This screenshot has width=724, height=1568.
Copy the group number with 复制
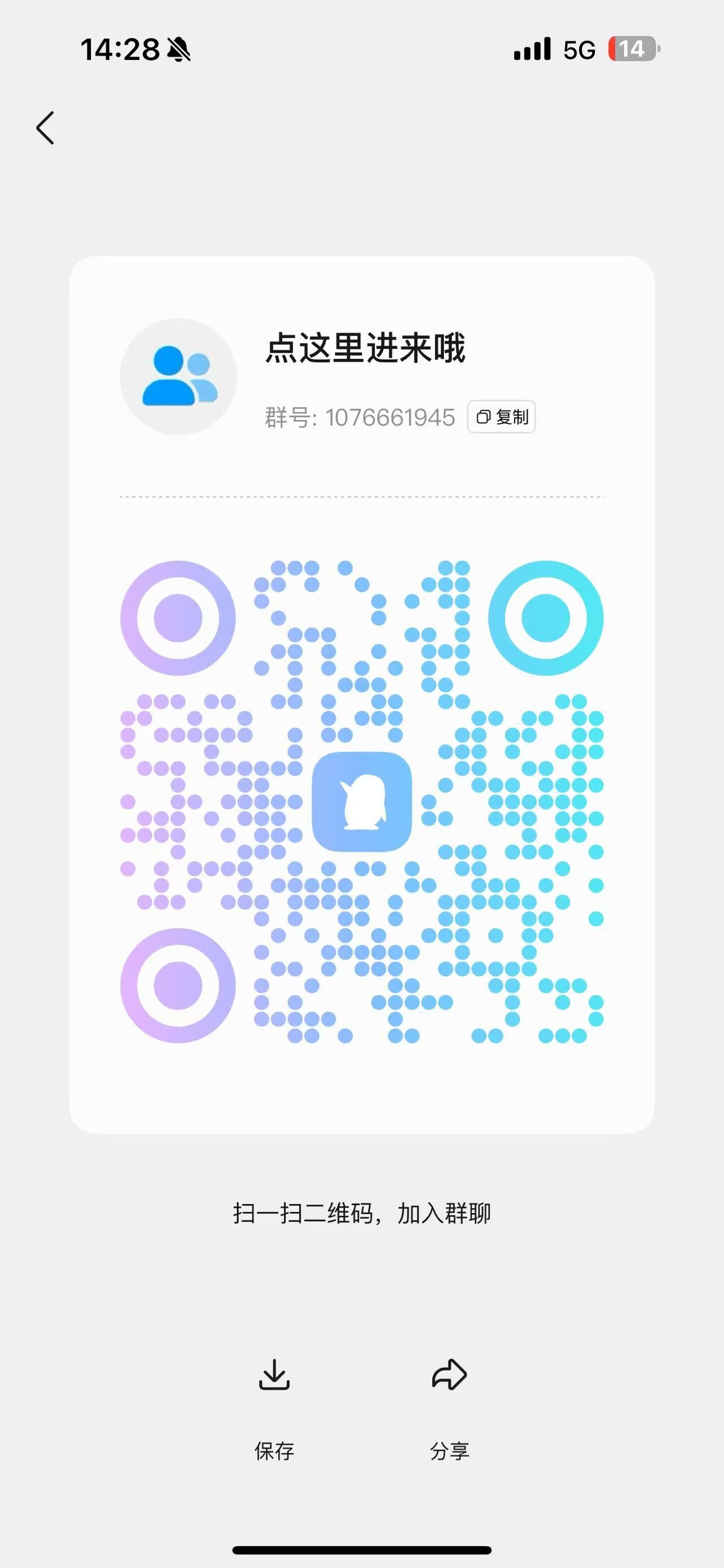click(501, 417)
